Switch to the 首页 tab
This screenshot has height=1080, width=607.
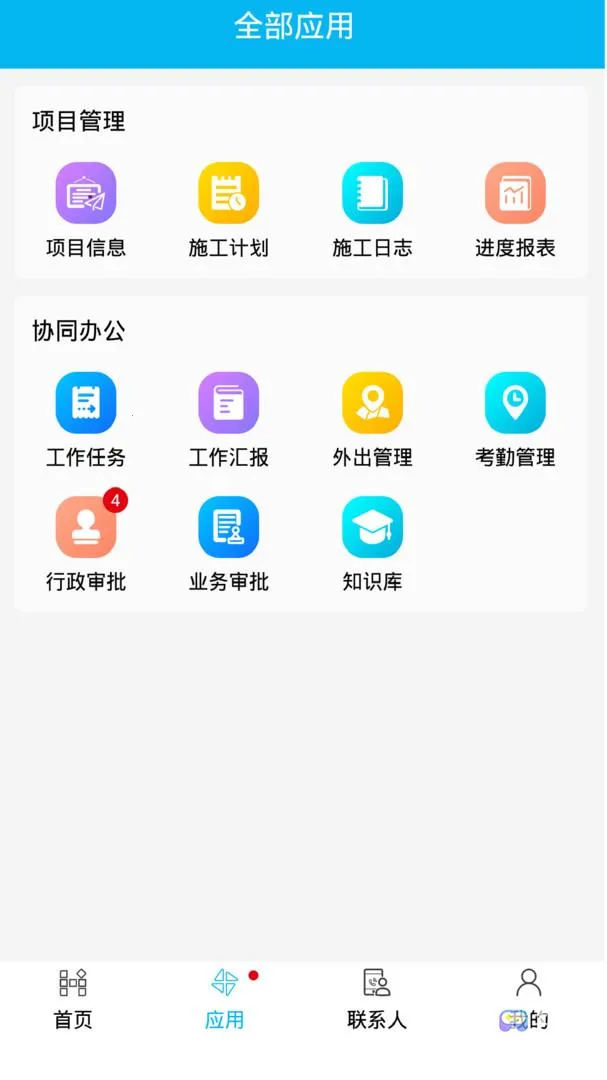tap(73, 998)
